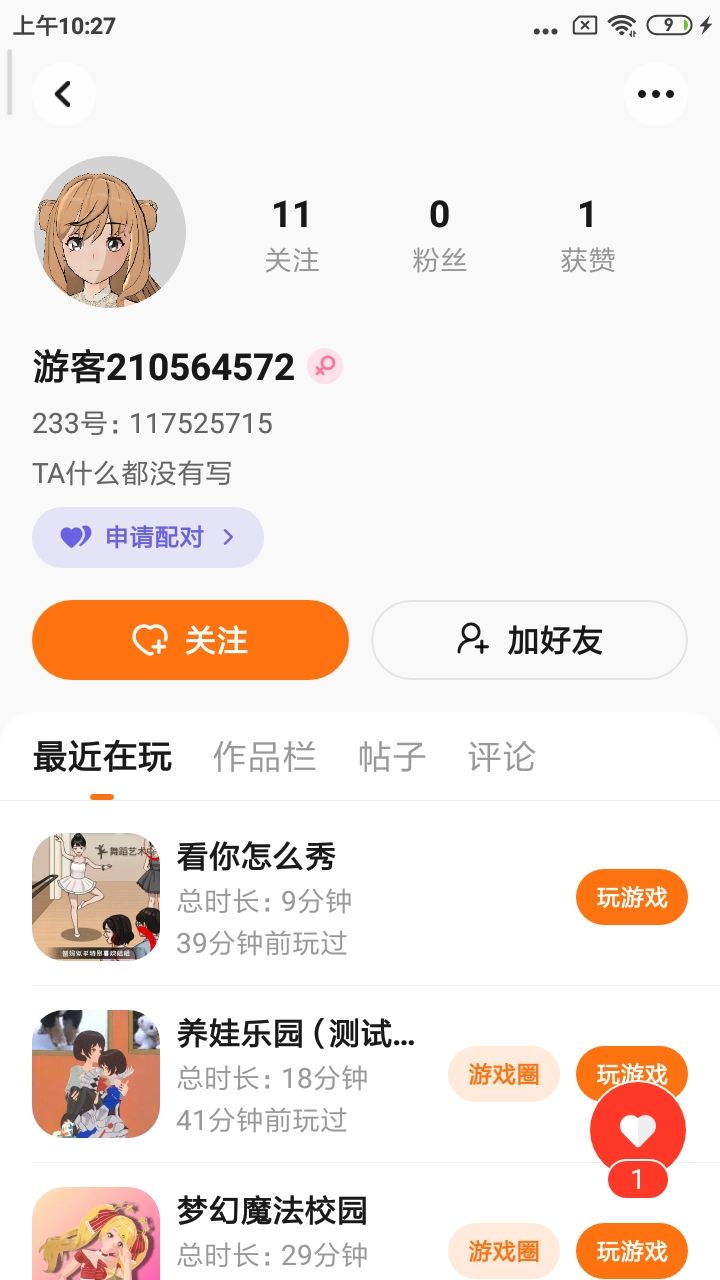This screenshot has width=720, height=1280.
Task: Open the game 看你怎么秀
Action: click(256, 857)
